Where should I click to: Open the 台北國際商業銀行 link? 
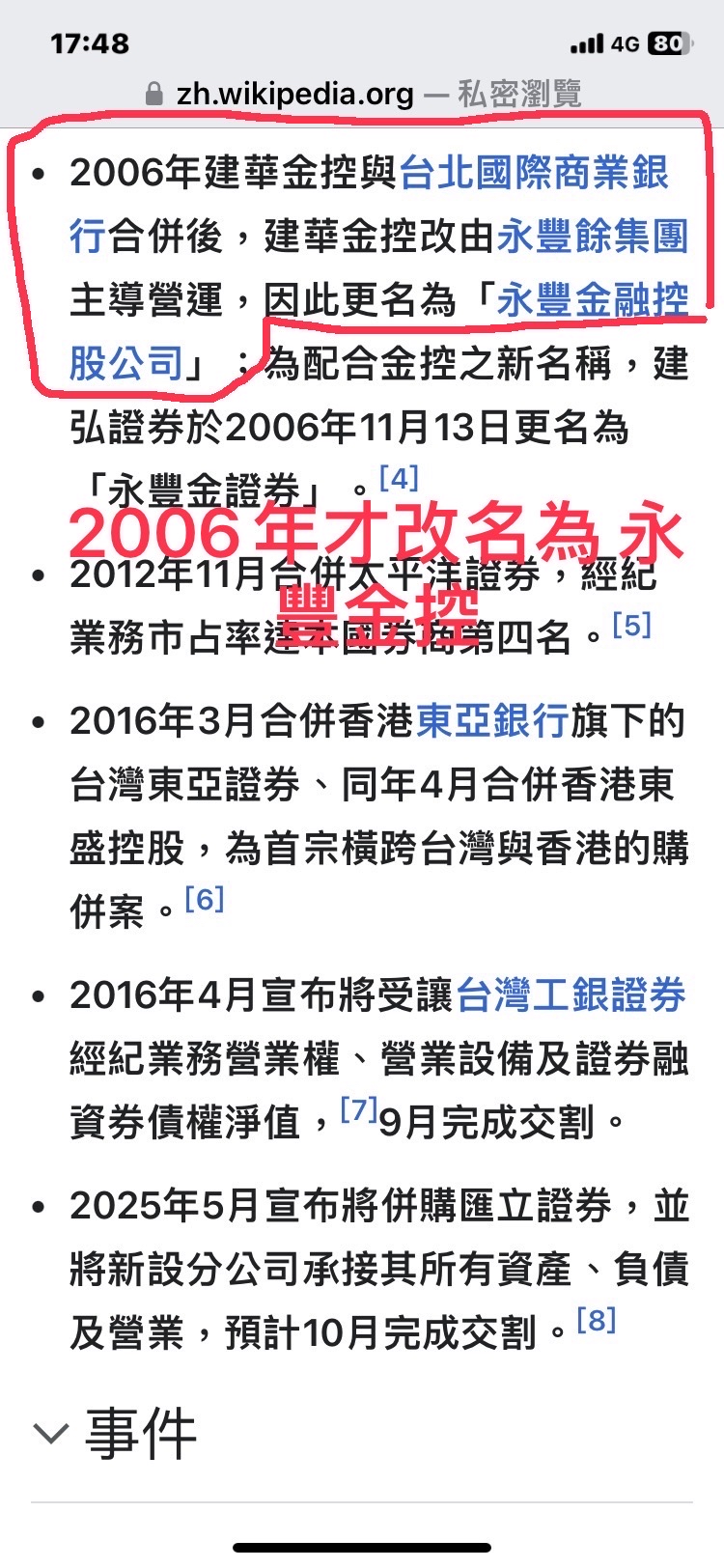[533, 174]
